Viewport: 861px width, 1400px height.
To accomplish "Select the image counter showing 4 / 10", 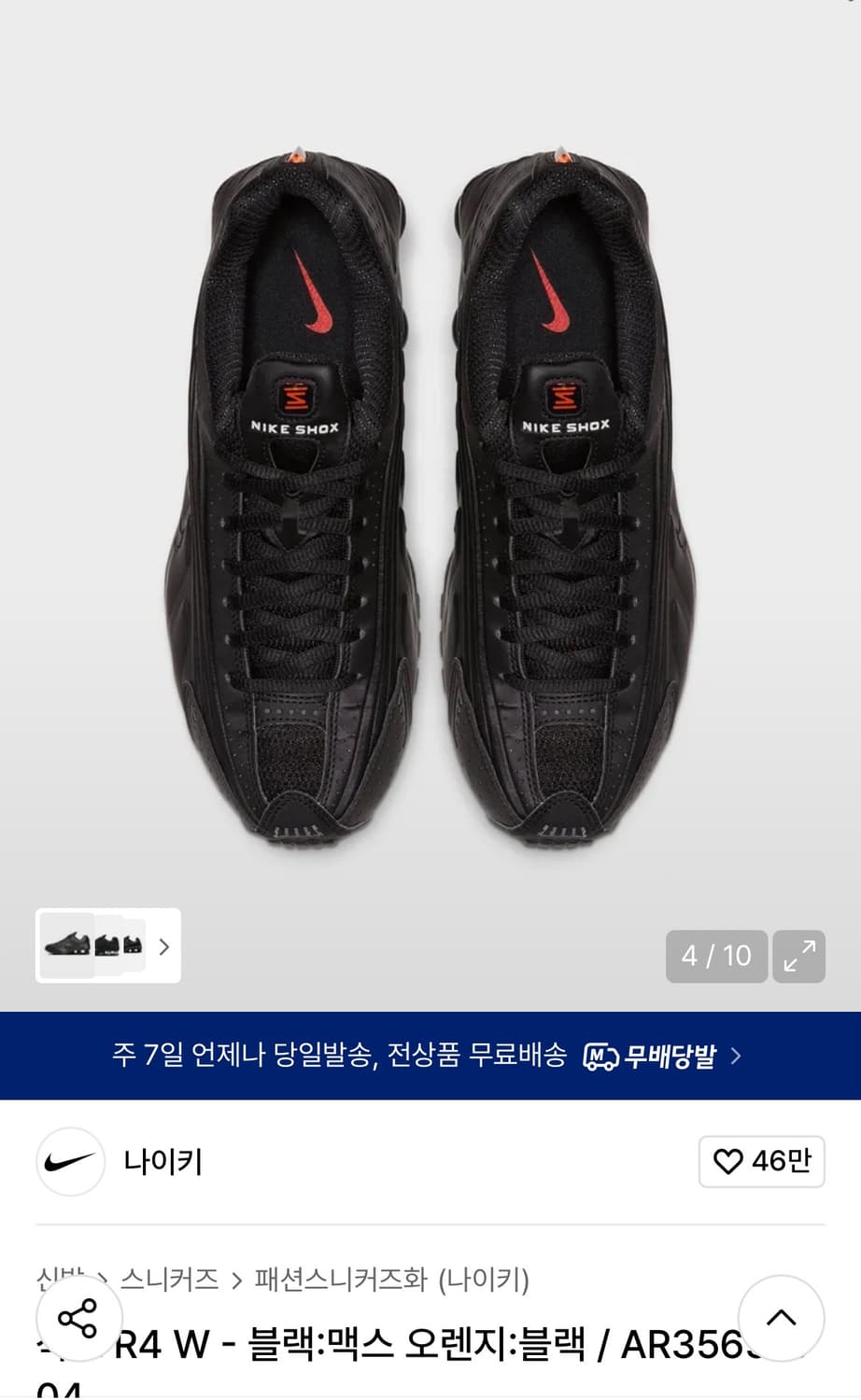I will (x=716, y=957).
